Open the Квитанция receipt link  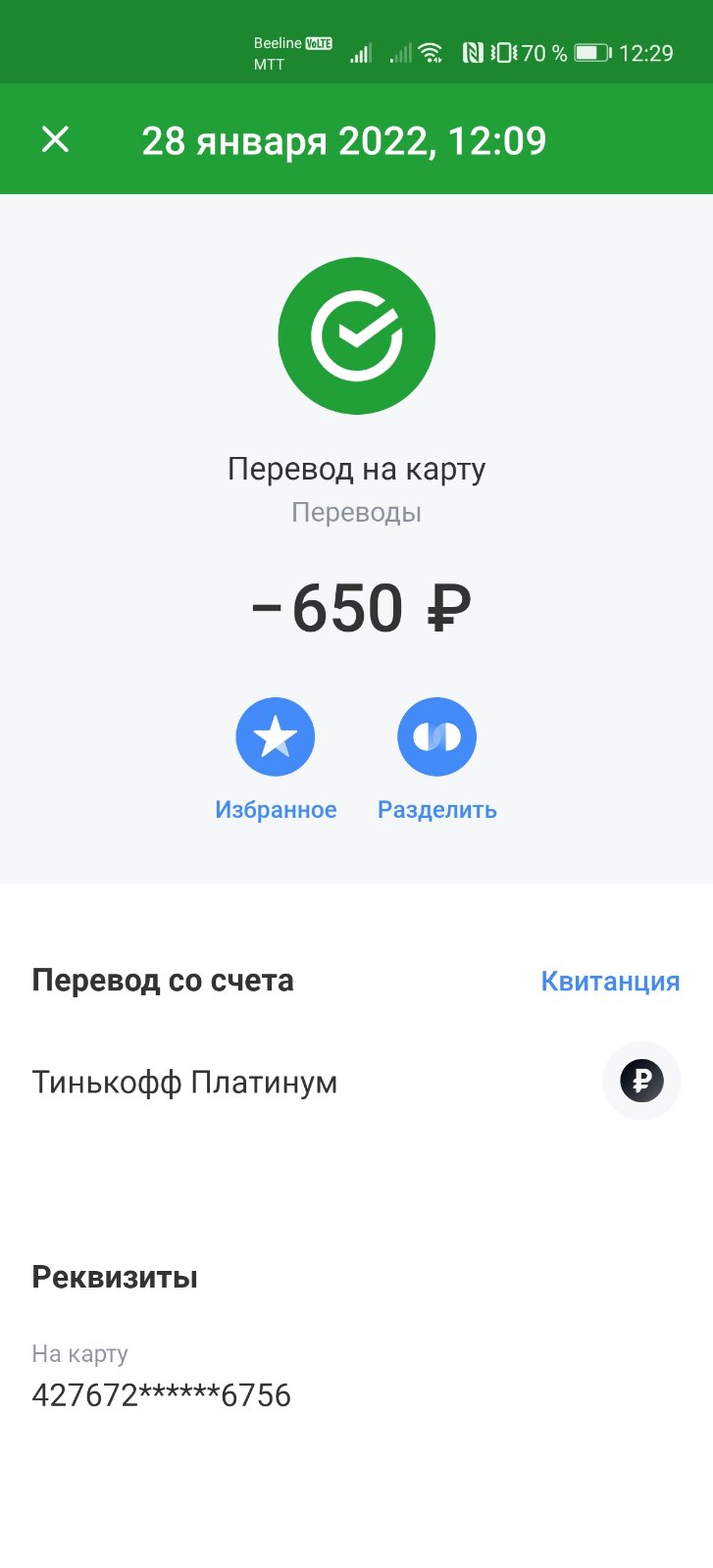(610, 981)
